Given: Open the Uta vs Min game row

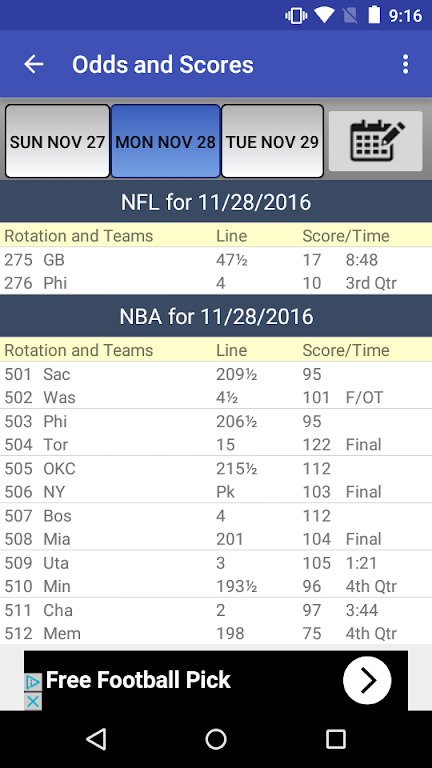Looking at the screenshot, I should [x=216, y=574].
